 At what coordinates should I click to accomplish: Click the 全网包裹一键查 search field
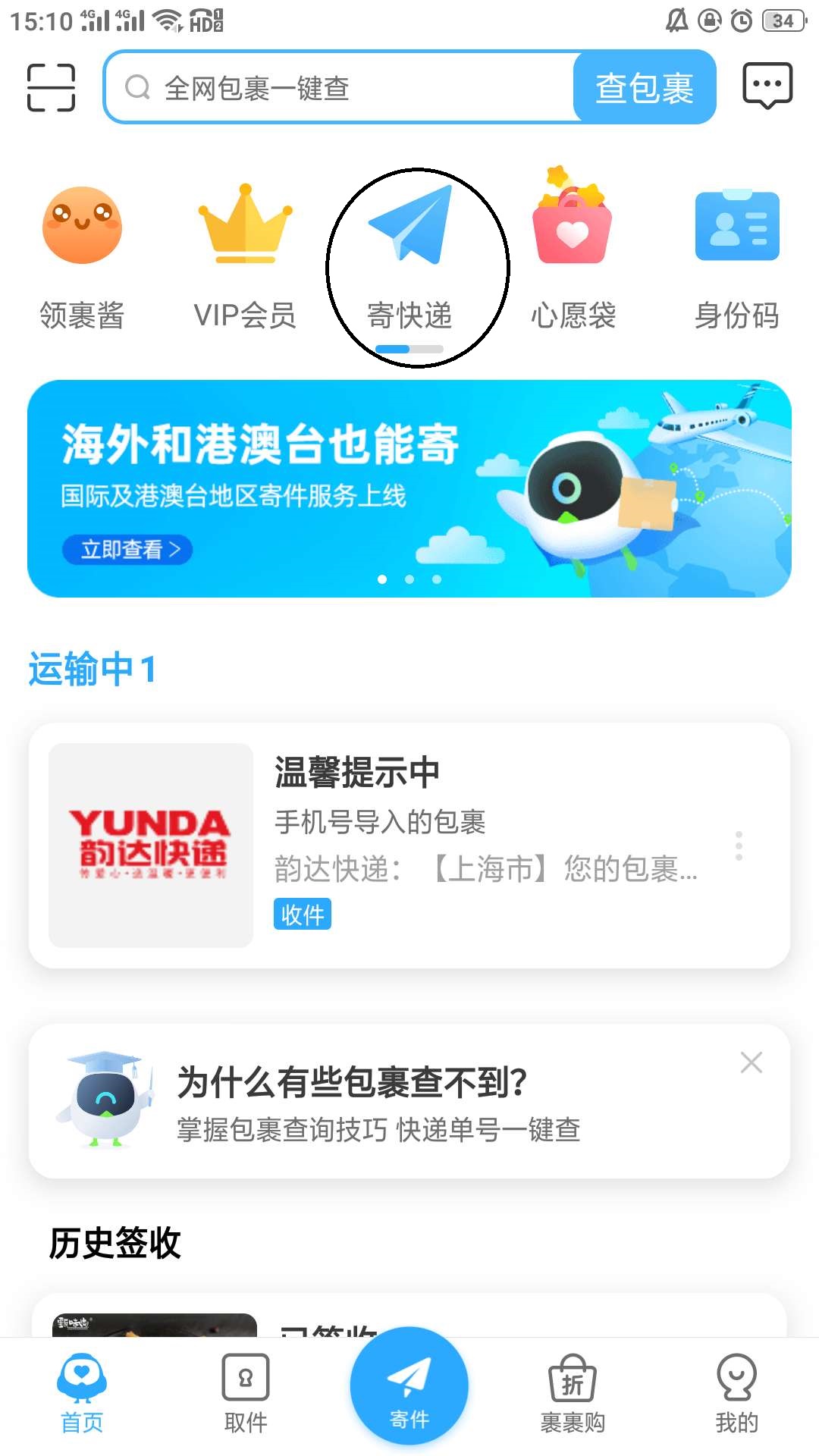click(x=341, y=89)
